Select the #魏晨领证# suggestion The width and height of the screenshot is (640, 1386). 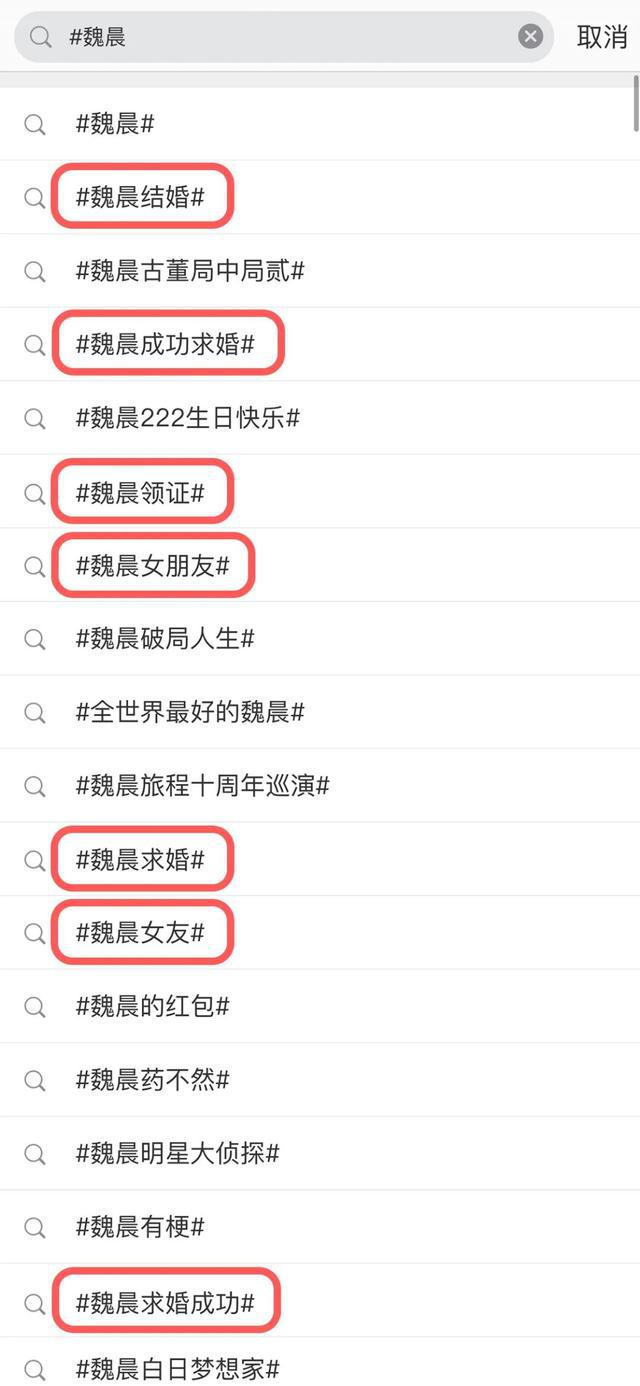click(320, 492)
